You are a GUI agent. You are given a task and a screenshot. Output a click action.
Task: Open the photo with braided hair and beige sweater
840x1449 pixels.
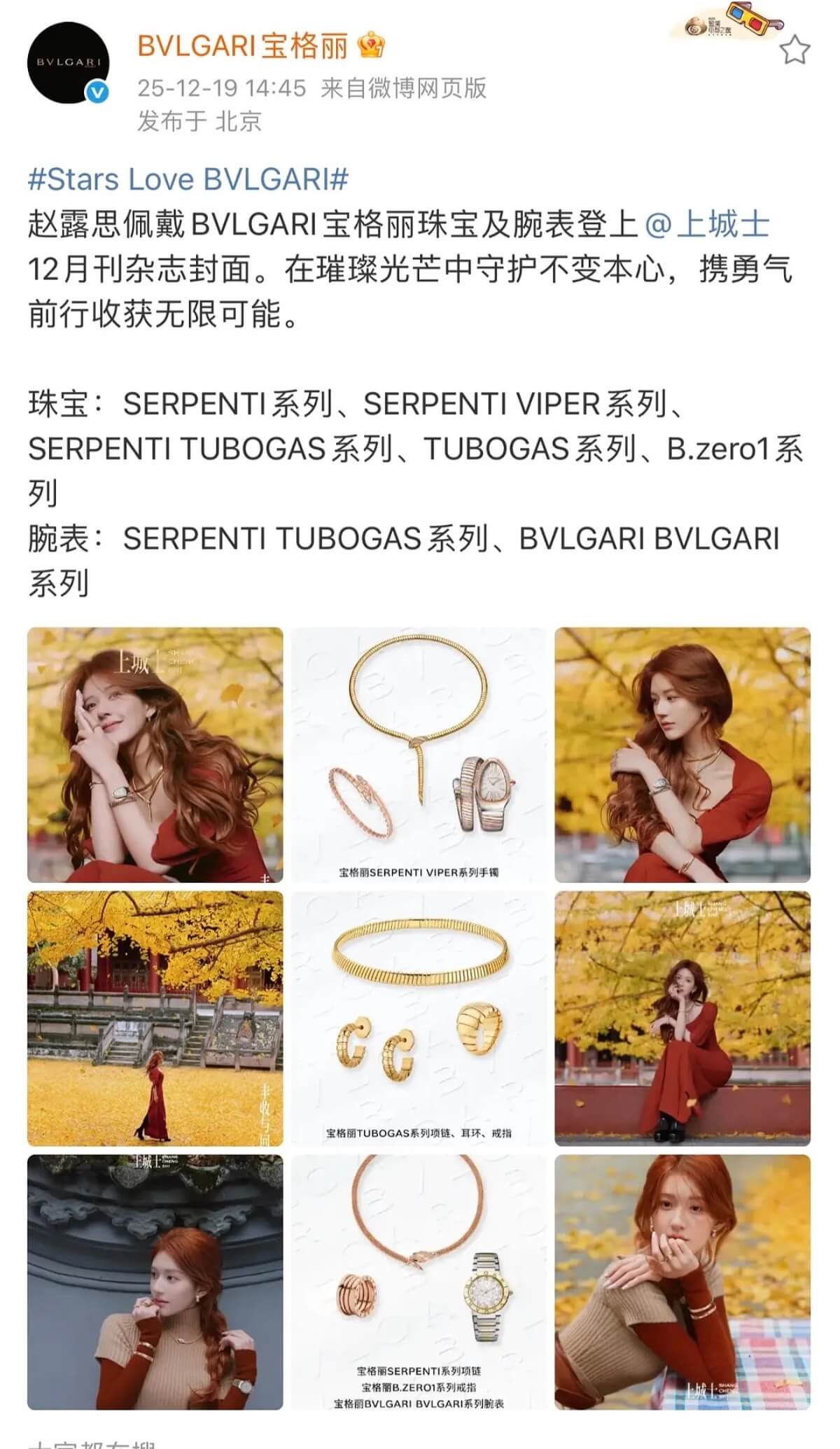[155, 1282]
